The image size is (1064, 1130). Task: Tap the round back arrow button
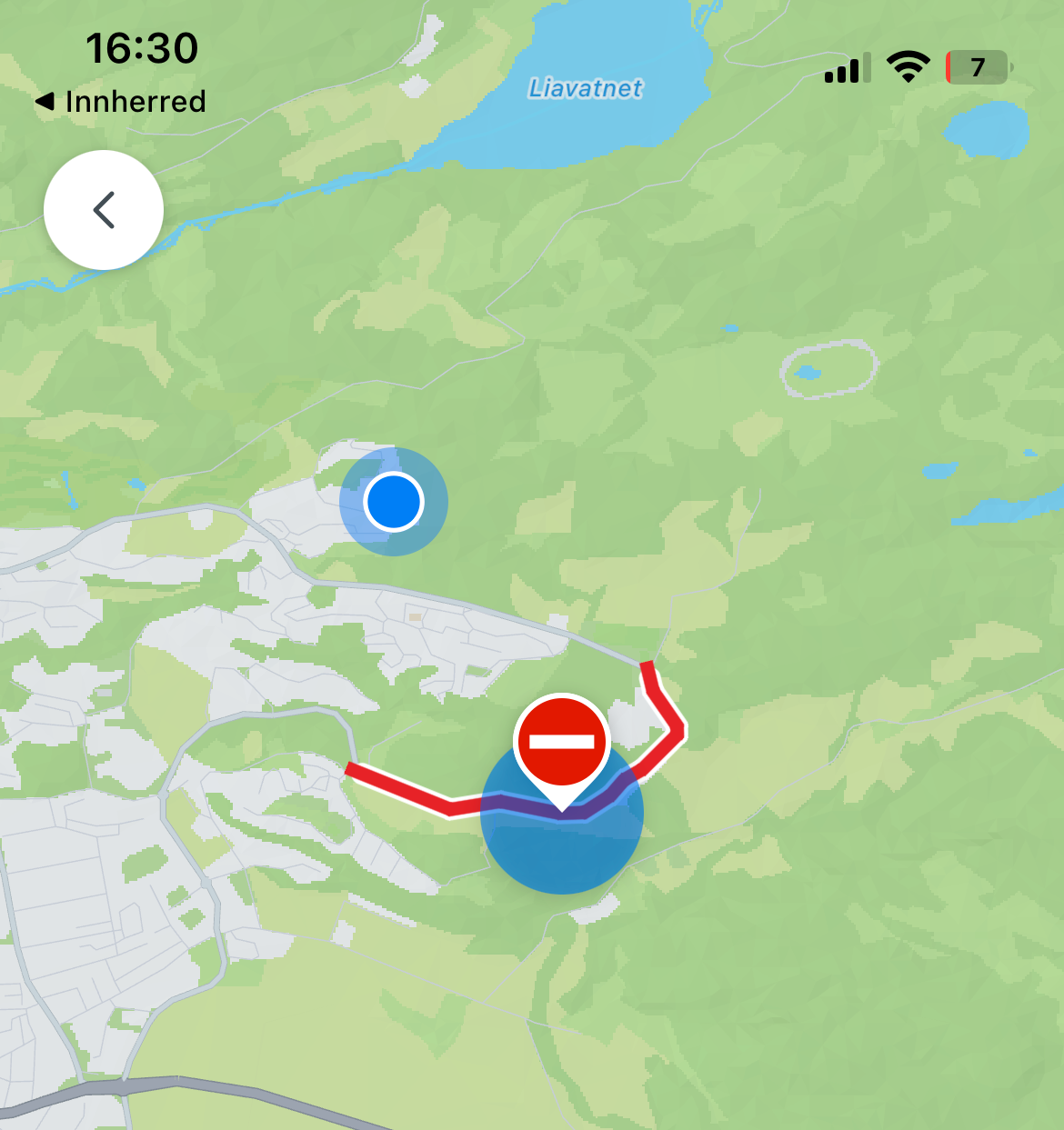pyautogui.click(x=104, y=210)
